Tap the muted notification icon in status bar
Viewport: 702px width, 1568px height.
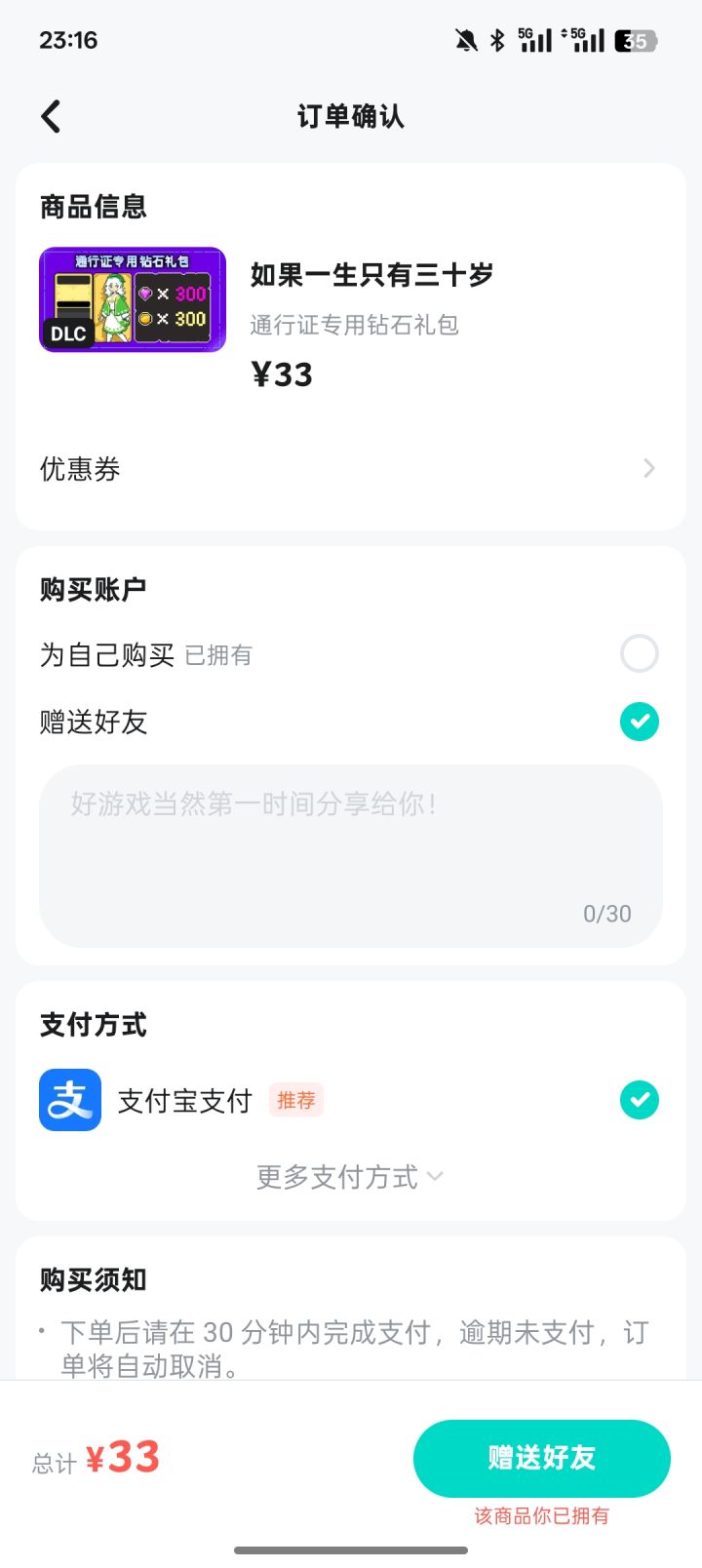tap(465, 41)
